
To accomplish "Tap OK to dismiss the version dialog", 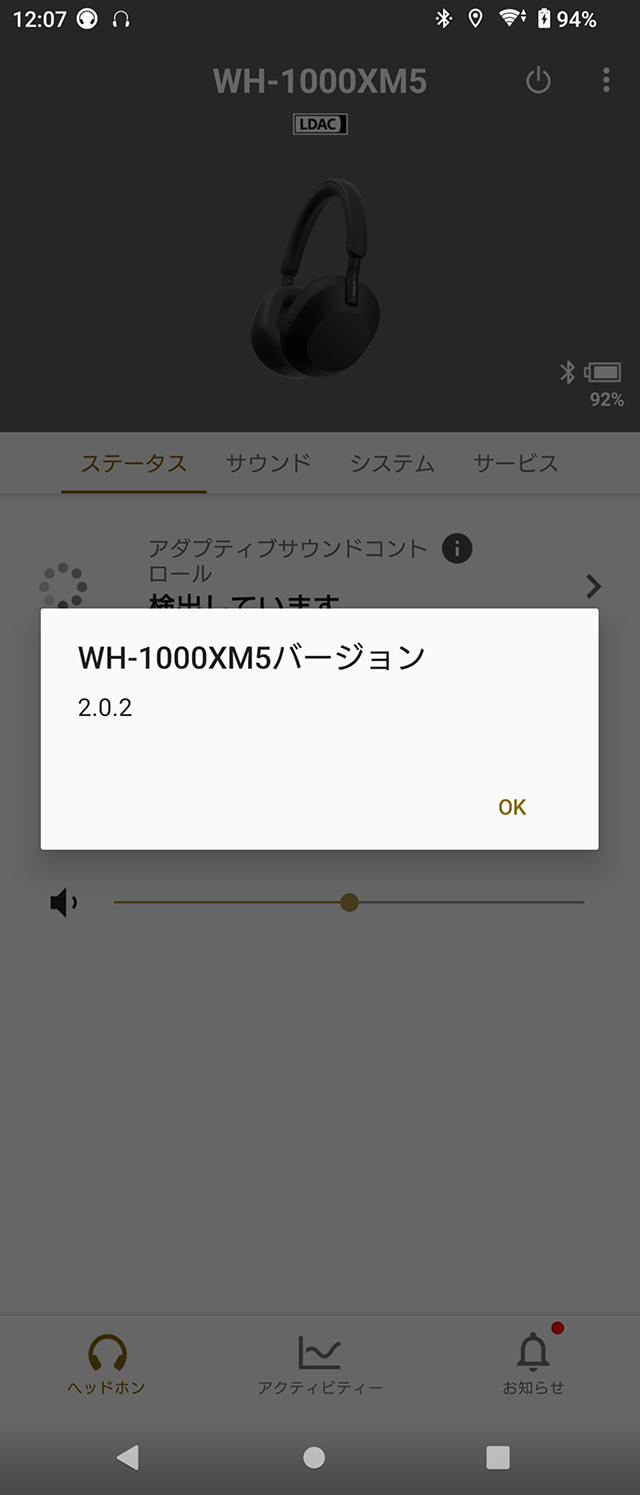I will [x=512, y=807].
